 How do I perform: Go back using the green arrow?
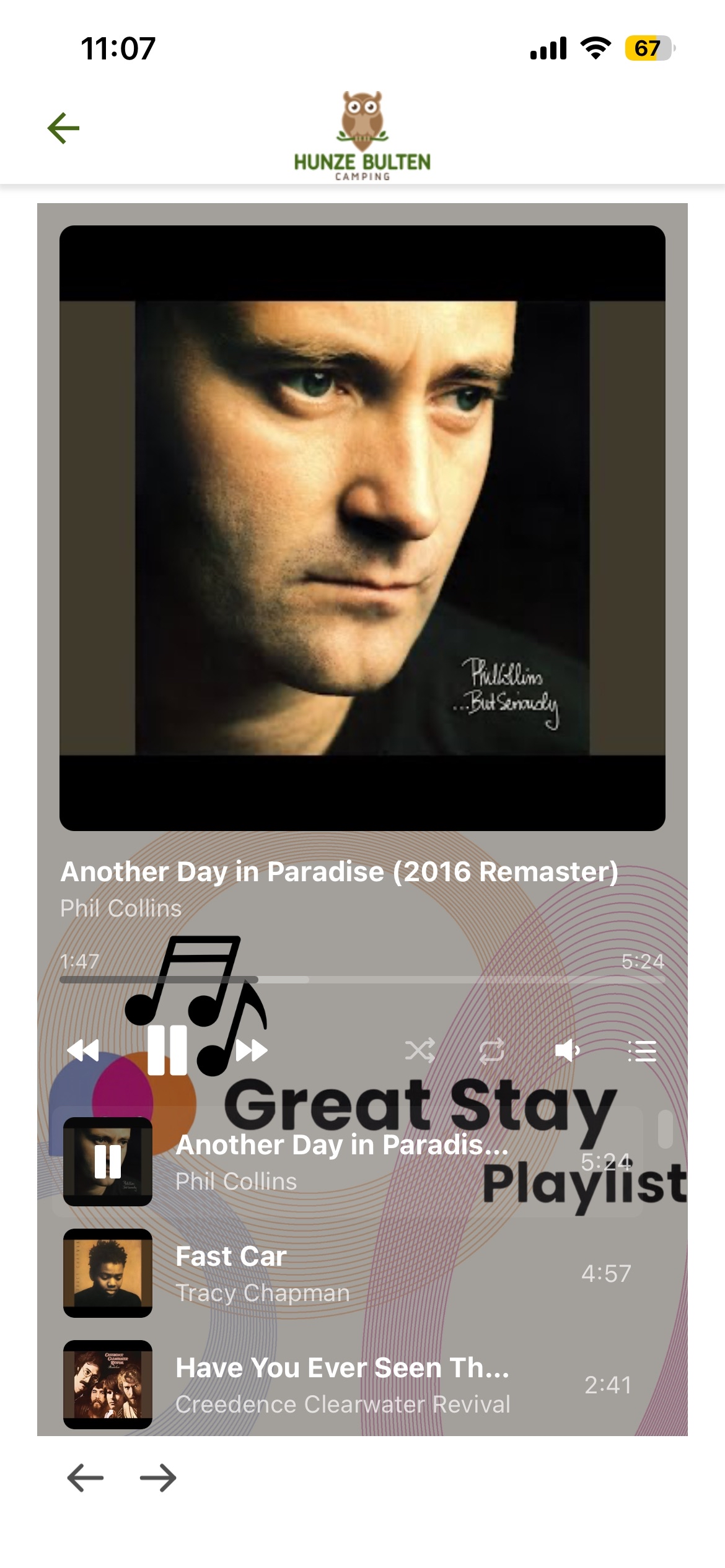pyautogui.click(x=64, y=128)
